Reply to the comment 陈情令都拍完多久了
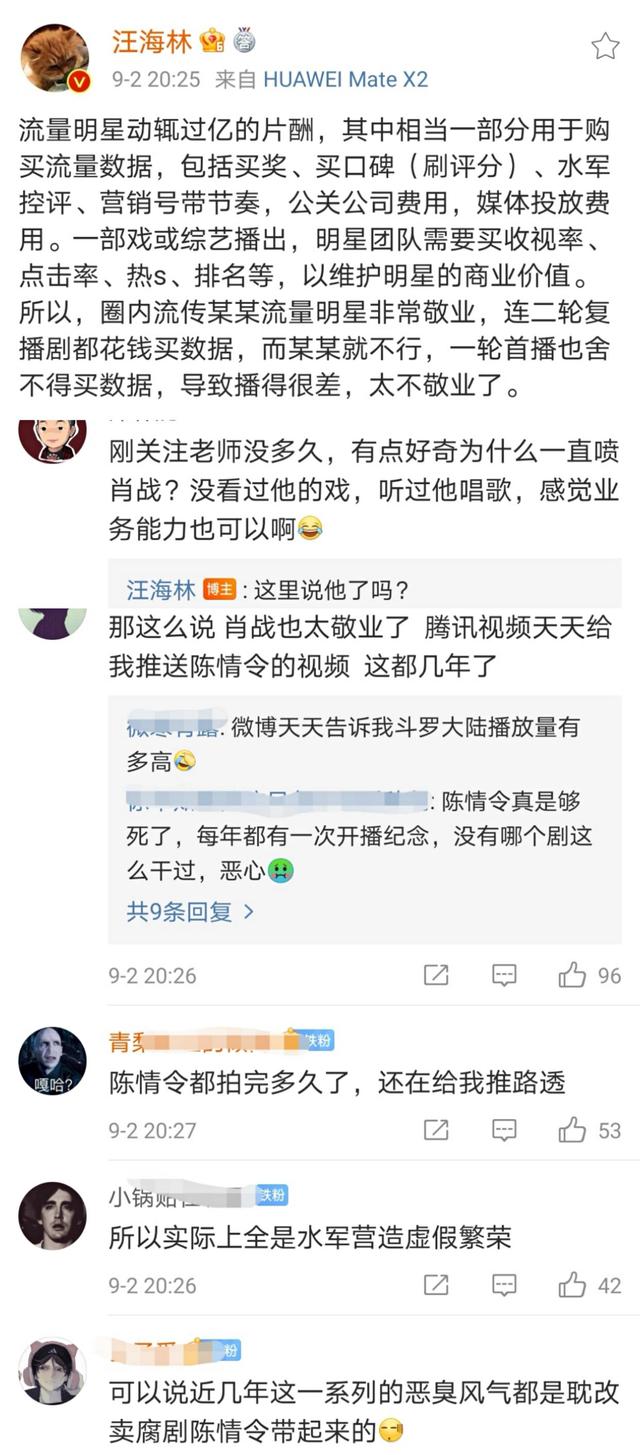The width and height of the screenshot is (640, 1455). click(x=504, y=1130)
